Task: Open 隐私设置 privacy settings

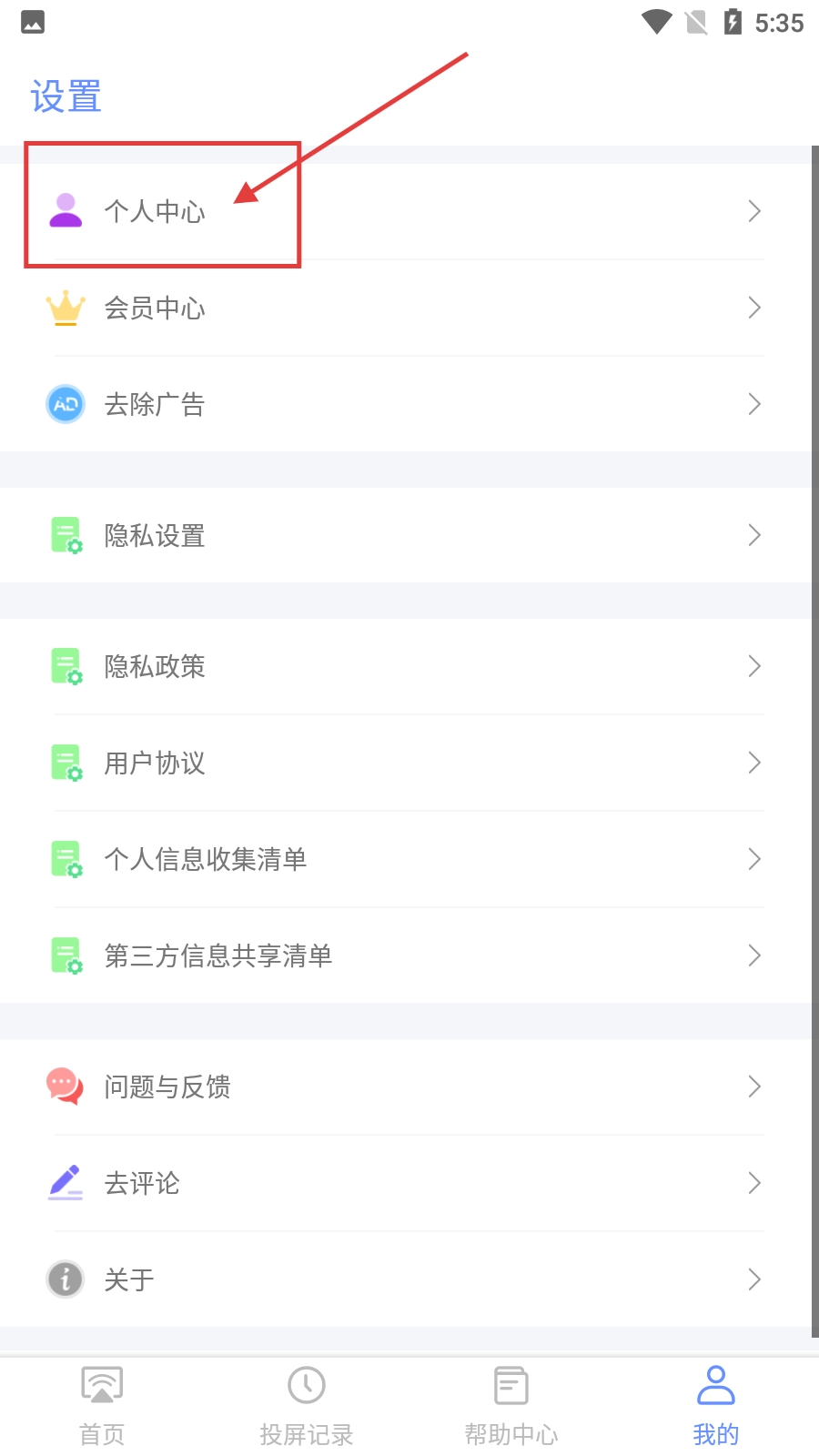Action: click(155, 535)
